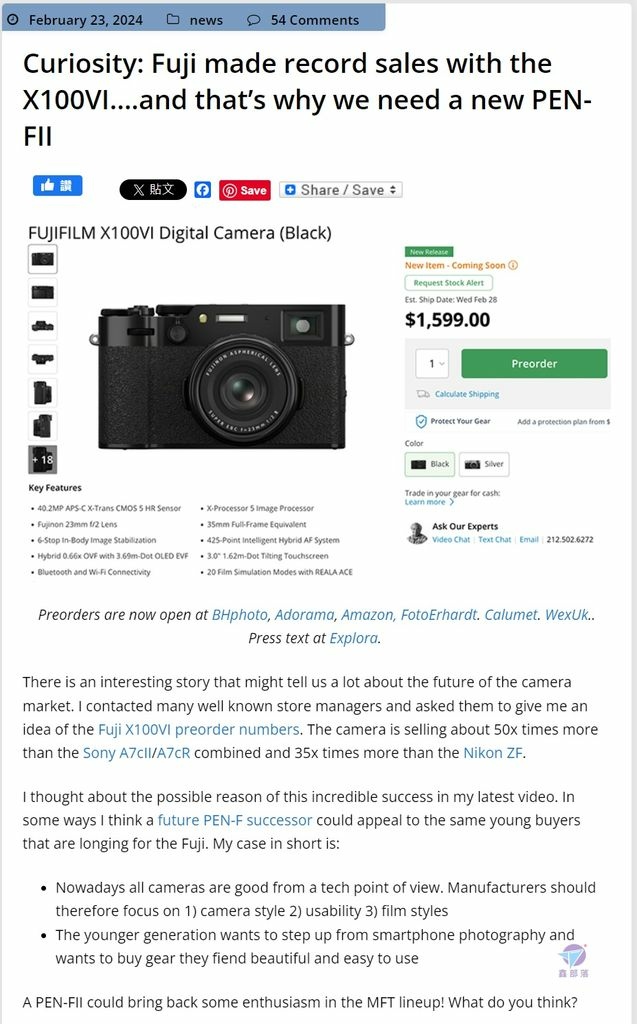This screenshot has height=1024, width=637.
Task: Open the press text at Explora
Action: (x=353, y=638)
